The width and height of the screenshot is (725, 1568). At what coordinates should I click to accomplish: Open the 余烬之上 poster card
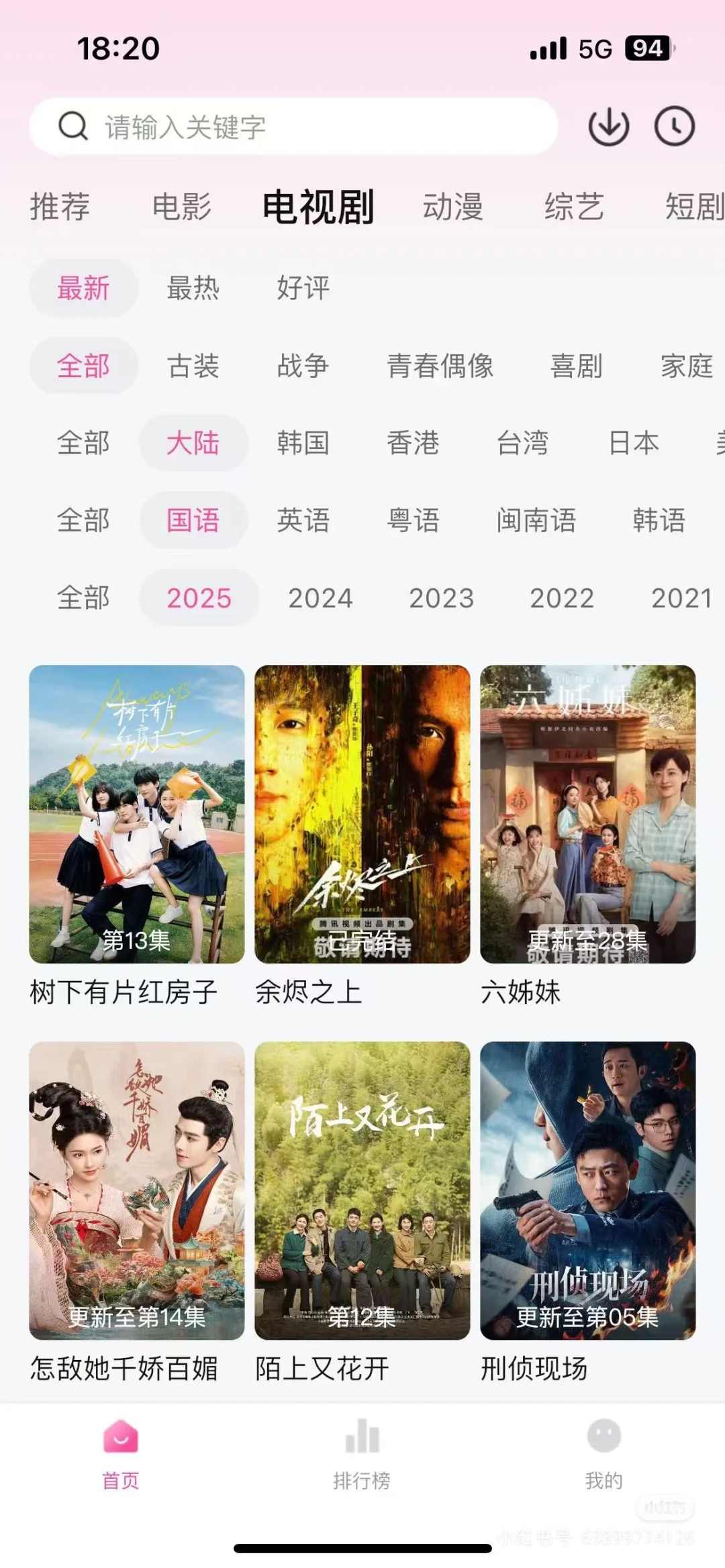point(362,814)
